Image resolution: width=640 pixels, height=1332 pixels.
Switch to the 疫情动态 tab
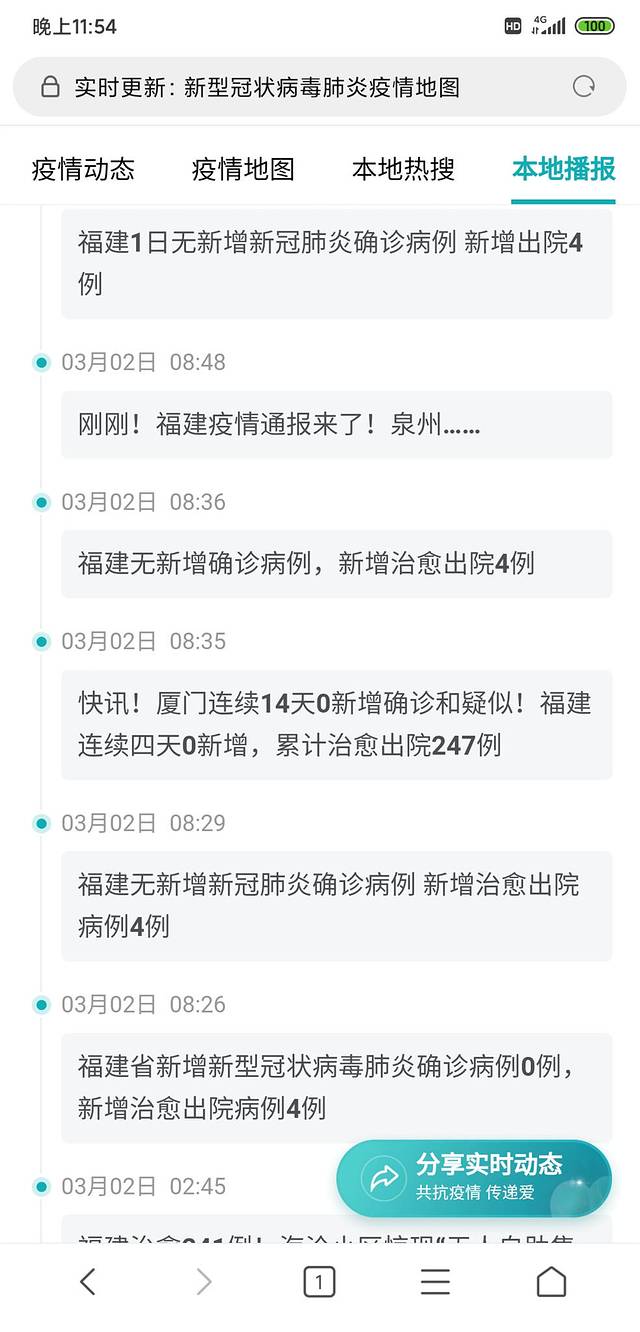click(x=83, y=169)
